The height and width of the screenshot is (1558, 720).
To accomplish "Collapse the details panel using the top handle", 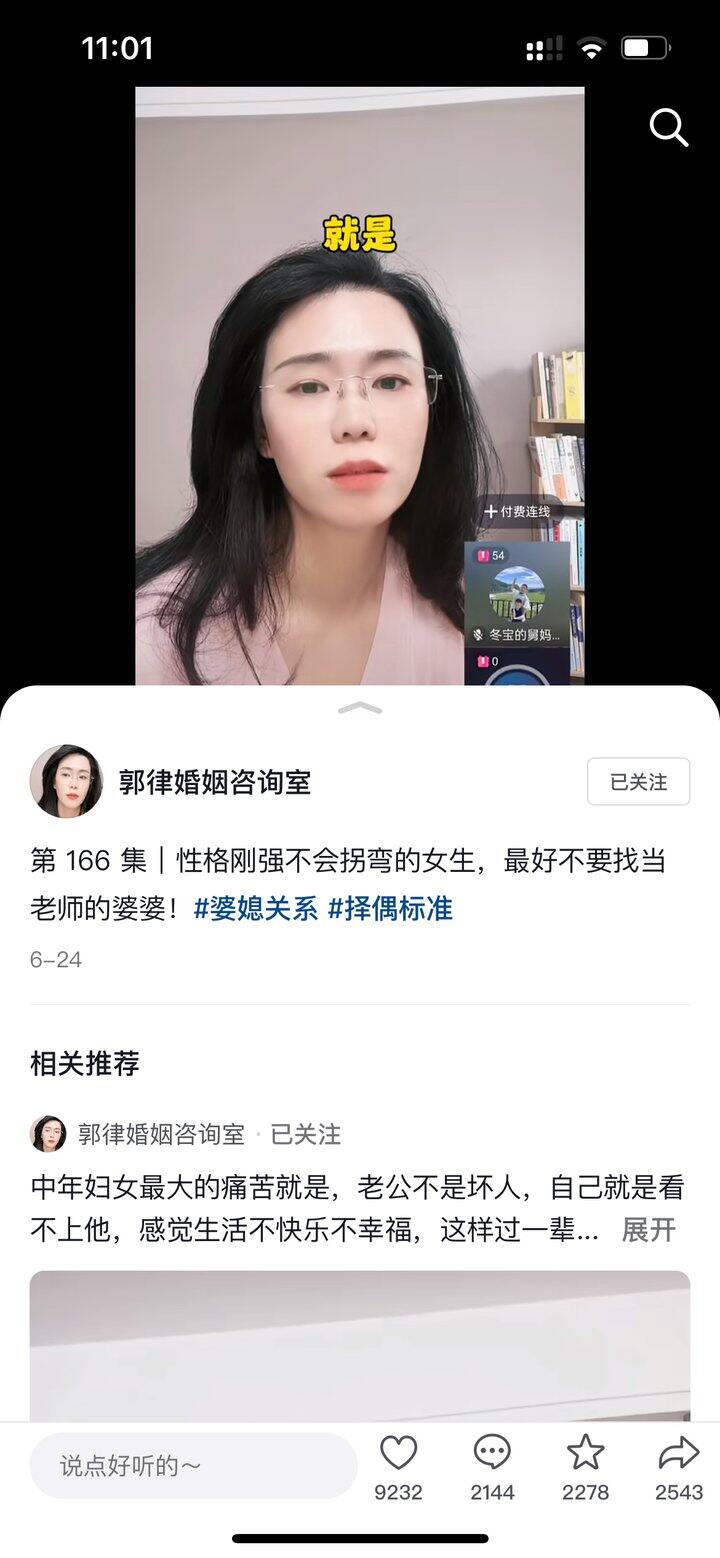I will [x=360, y=708].
